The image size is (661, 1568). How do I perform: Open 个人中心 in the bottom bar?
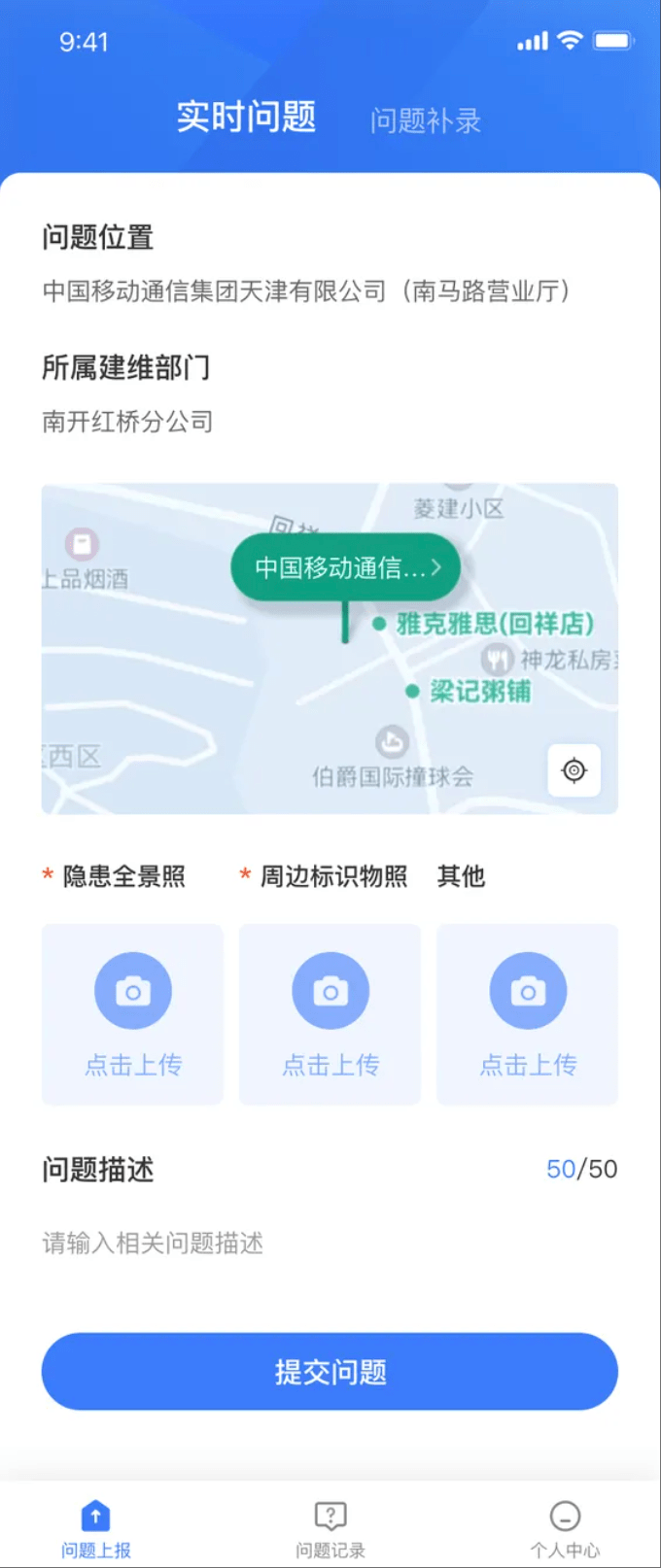565,1526
